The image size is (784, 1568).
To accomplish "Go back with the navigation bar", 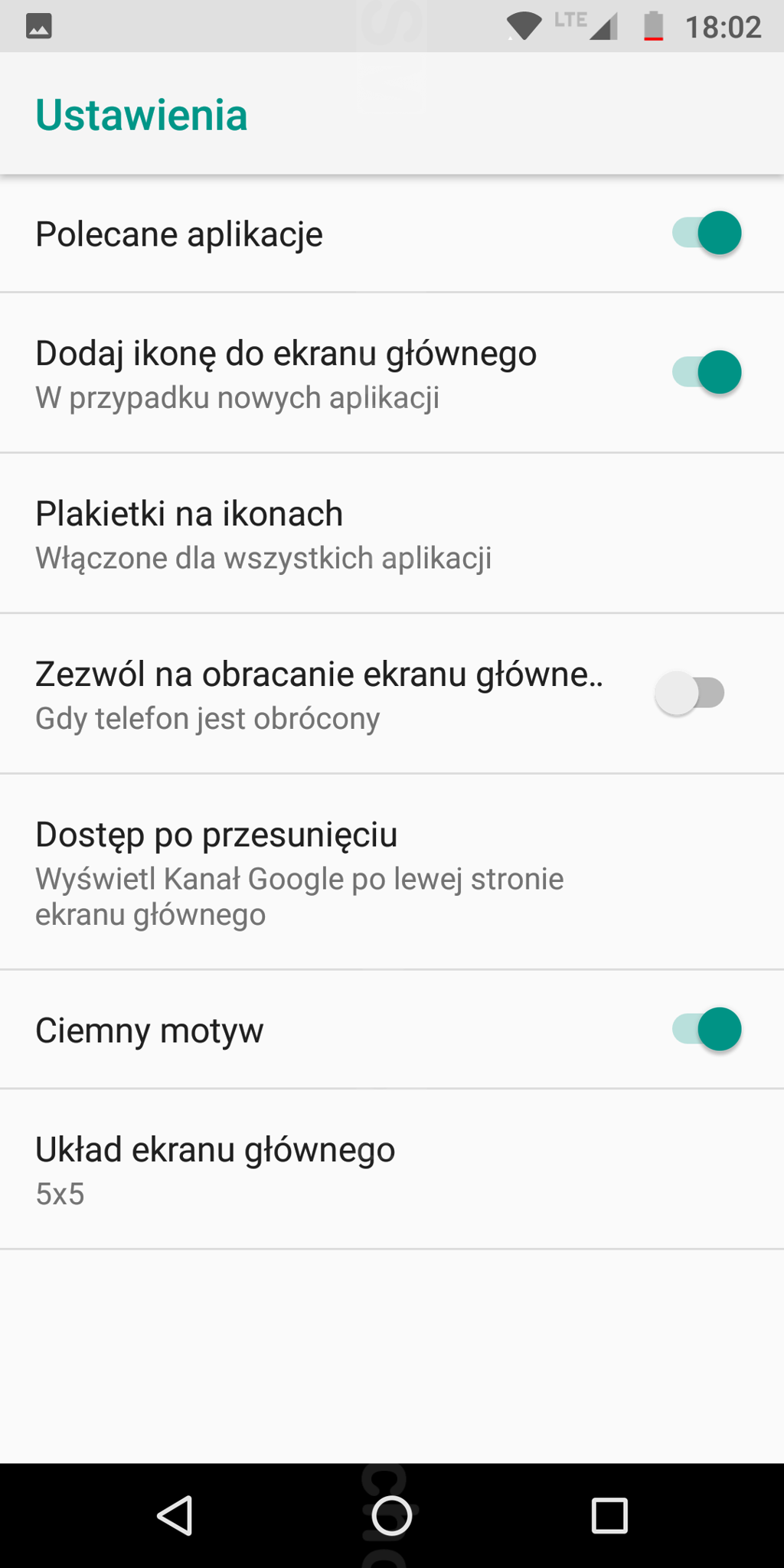I will 175,1515.
